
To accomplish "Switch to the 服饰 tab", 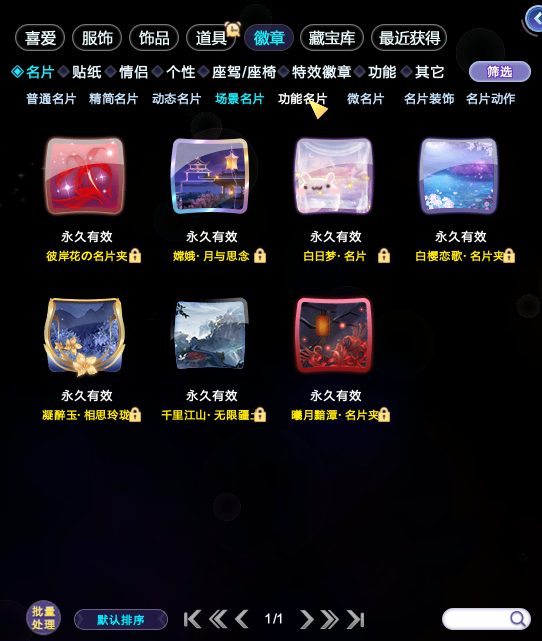I will (x=97, y=38).
